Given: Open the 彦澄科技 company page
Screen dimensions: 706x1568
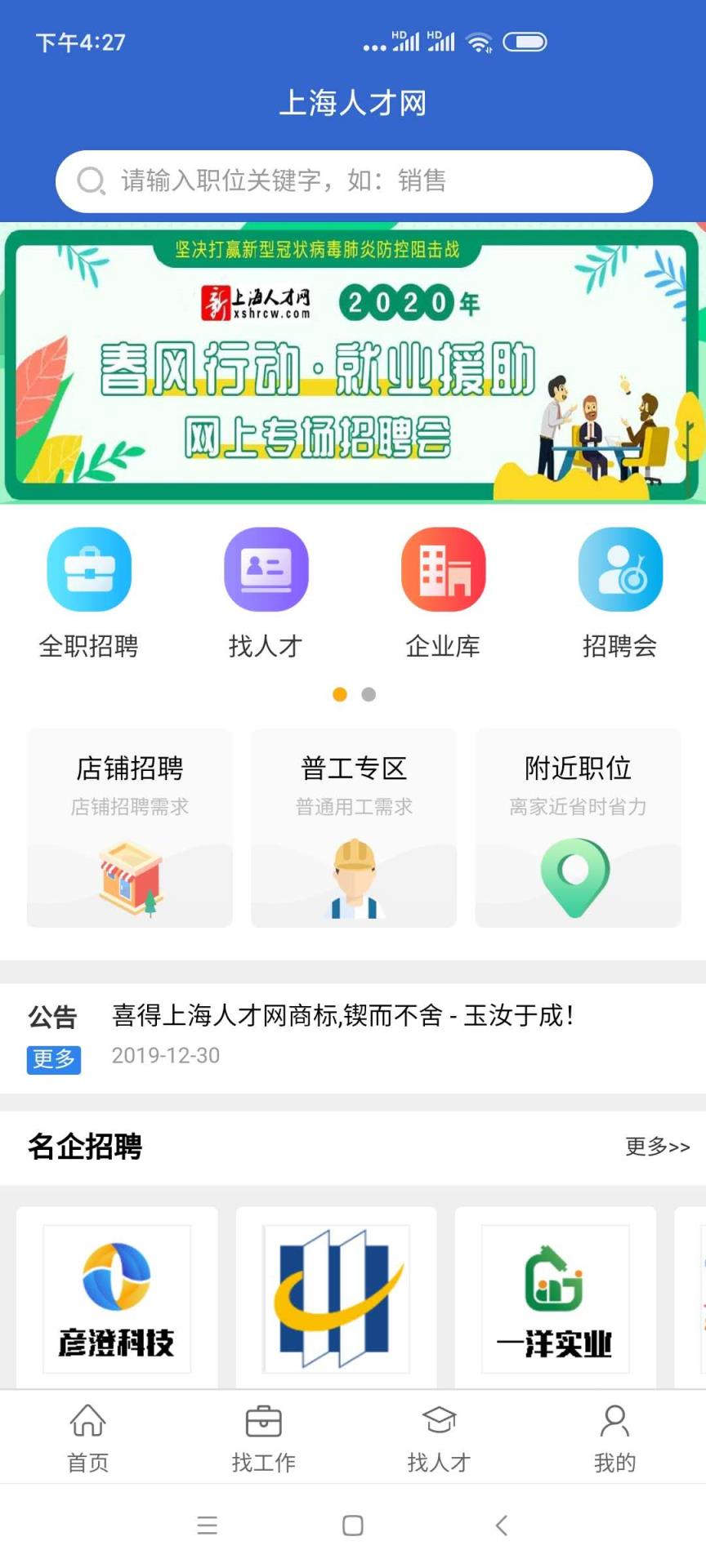Looking at the screenshot, I should tap(115, 1298).
